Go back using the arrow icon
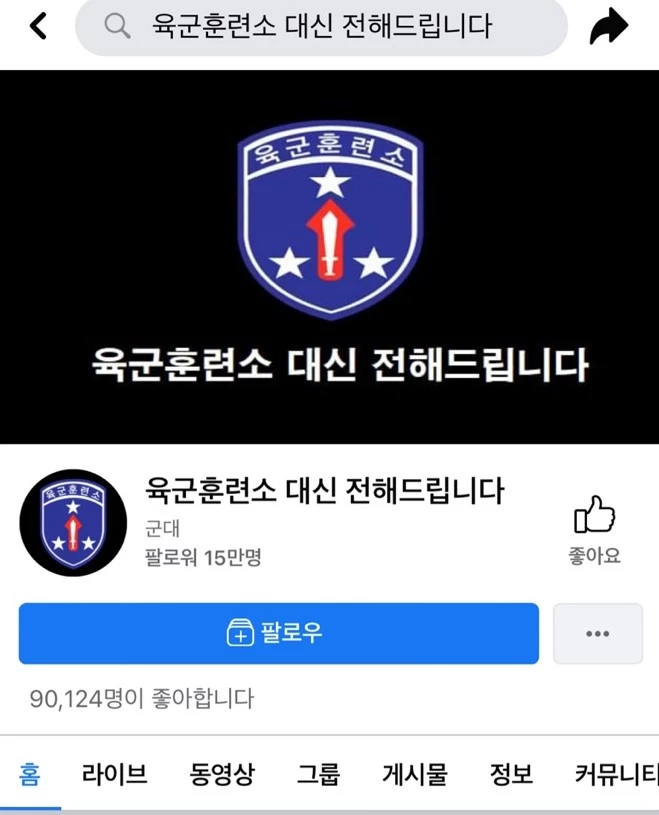Screen dimensions: 659x815 (x=39, y=27)
